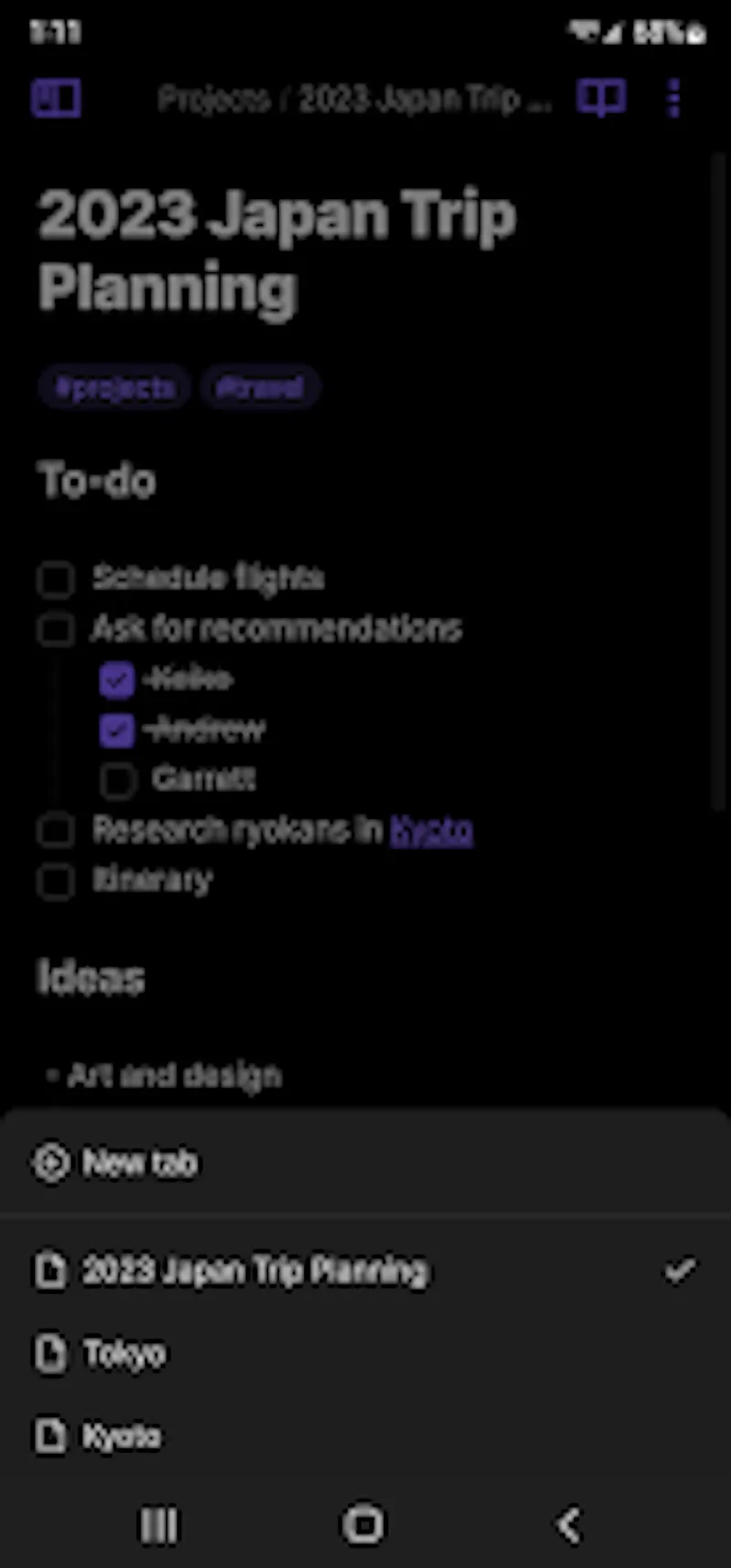Switch to reading view
The height and width of the screenshot is (1568, 731).
600,98
